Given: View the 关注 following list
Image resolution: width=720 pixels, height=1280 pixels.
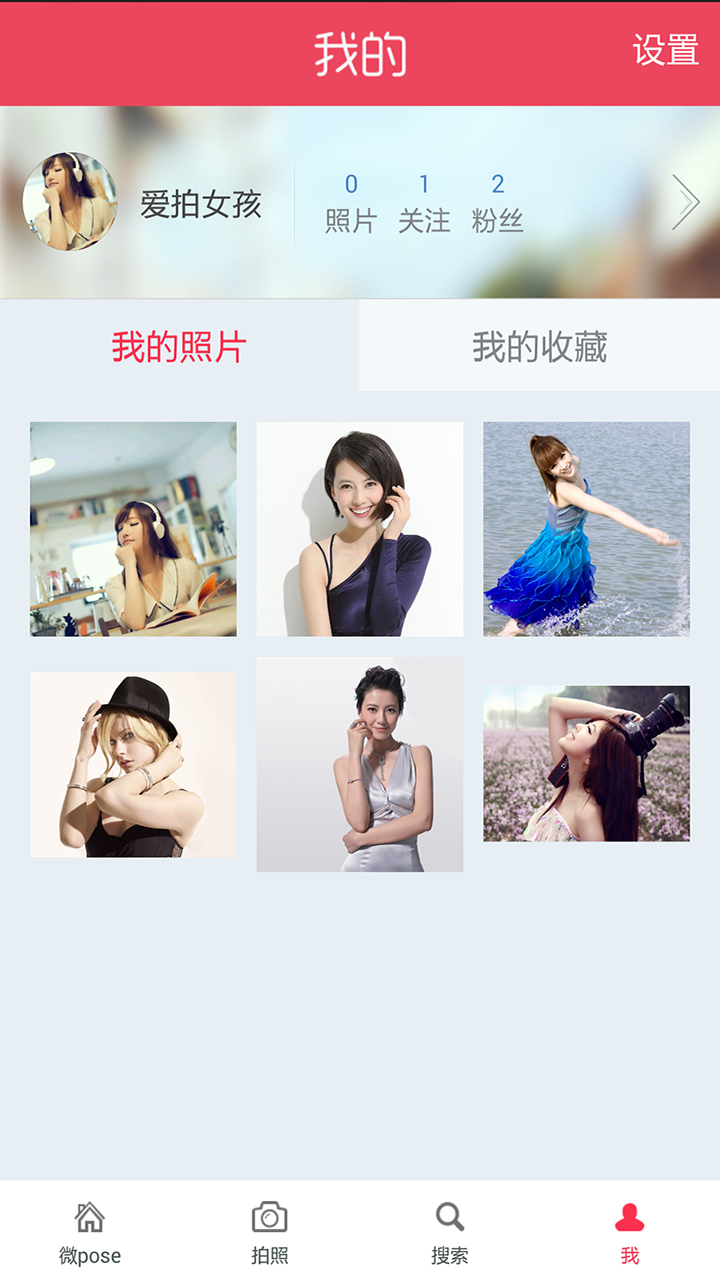Looking at the screenshot, I should [x=424, y=203].
